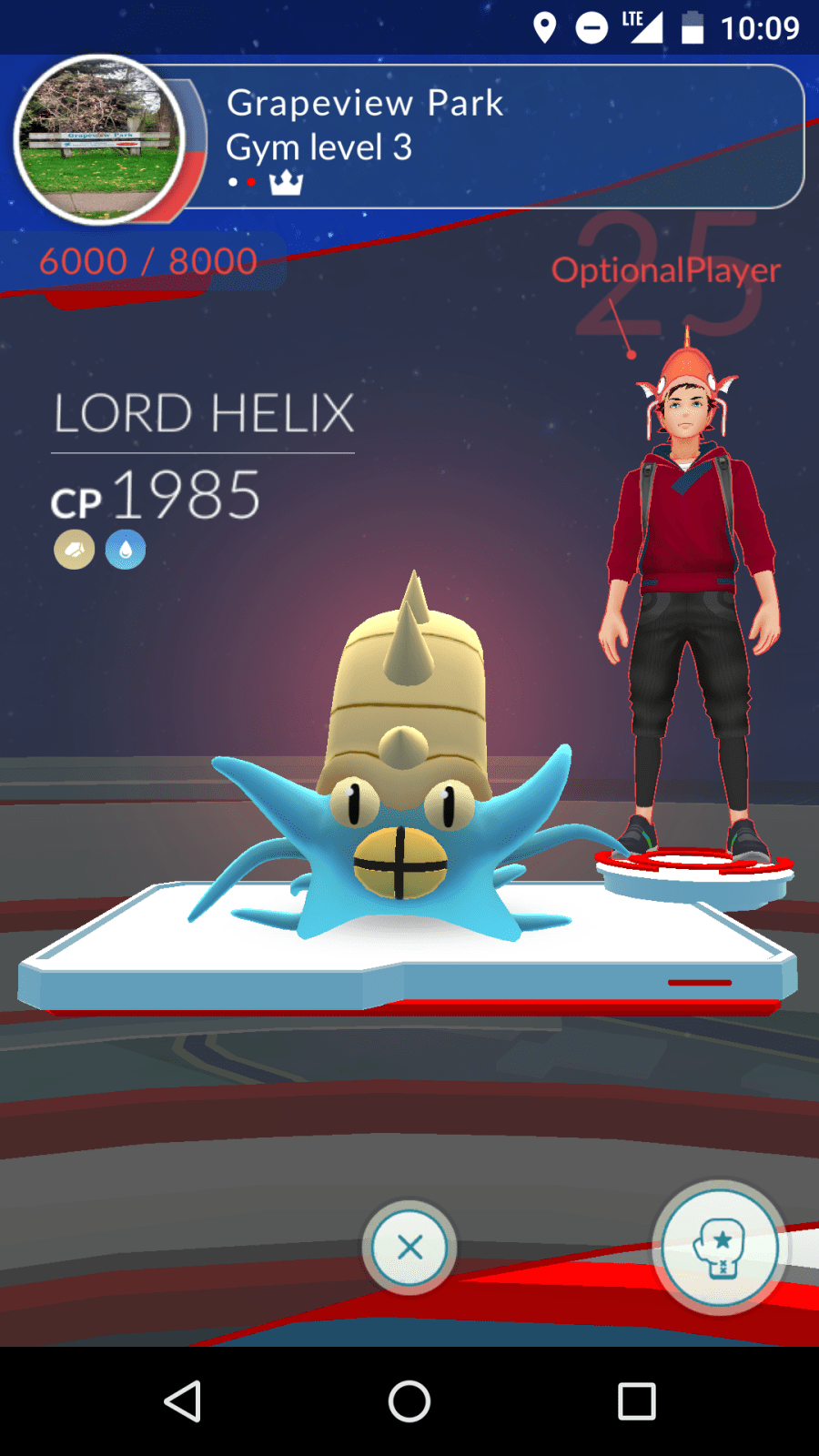Open the Grapeview Park gym photo
Screen dimensions: 819x1456
point(100,139)
